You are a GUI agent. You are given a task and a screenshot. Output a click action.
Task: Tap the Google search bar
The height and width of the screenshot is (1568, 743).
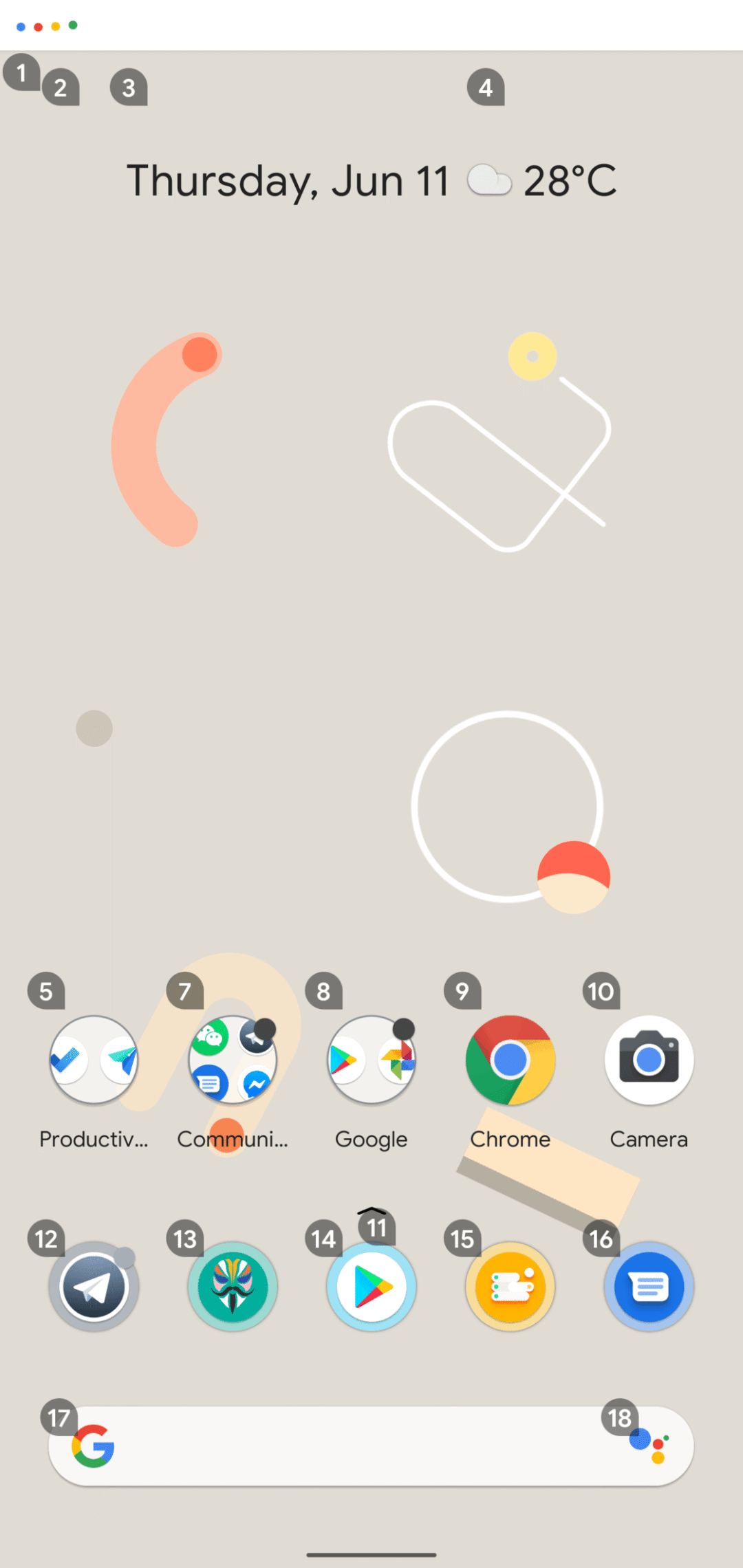[x=358, y=1446]
